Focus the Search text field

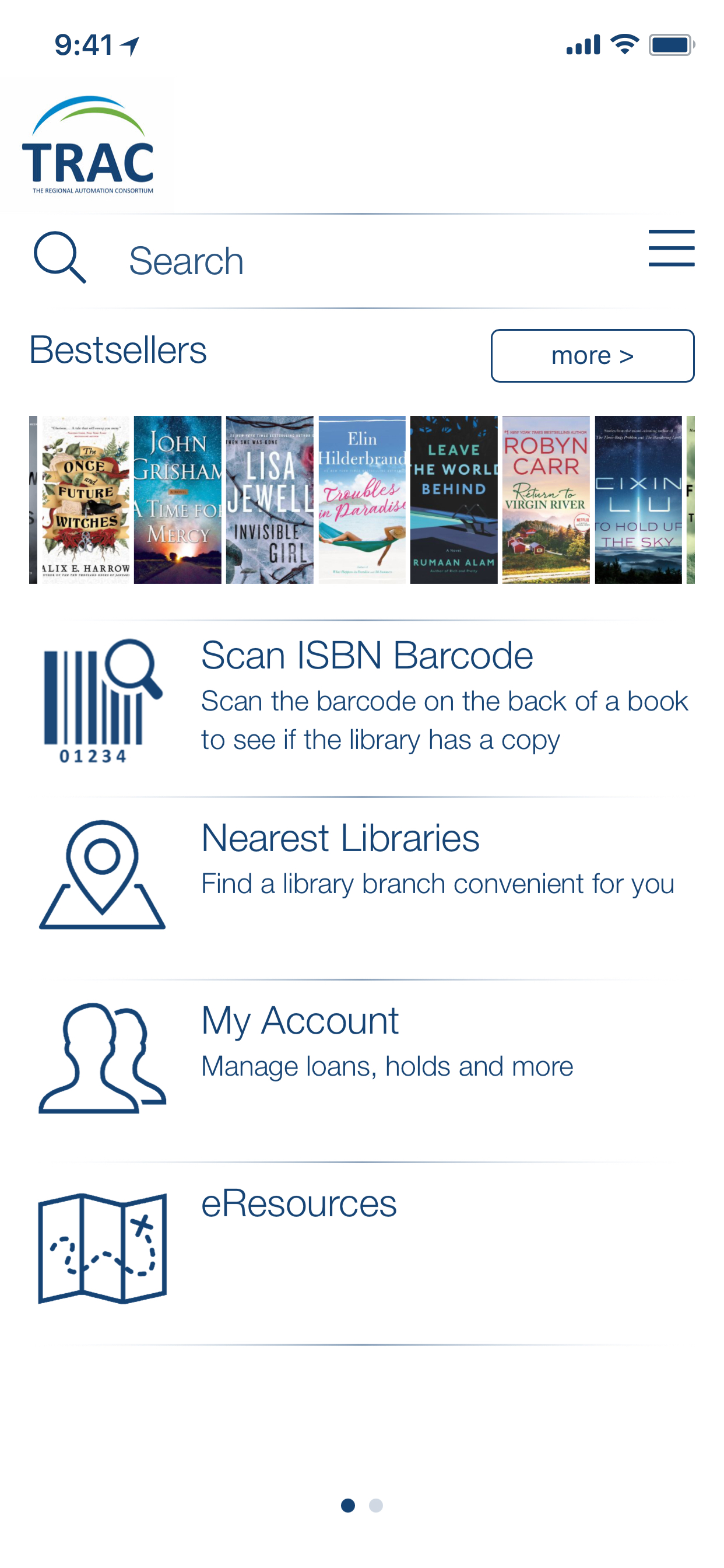pyautogui.click(x=365, y=261)
